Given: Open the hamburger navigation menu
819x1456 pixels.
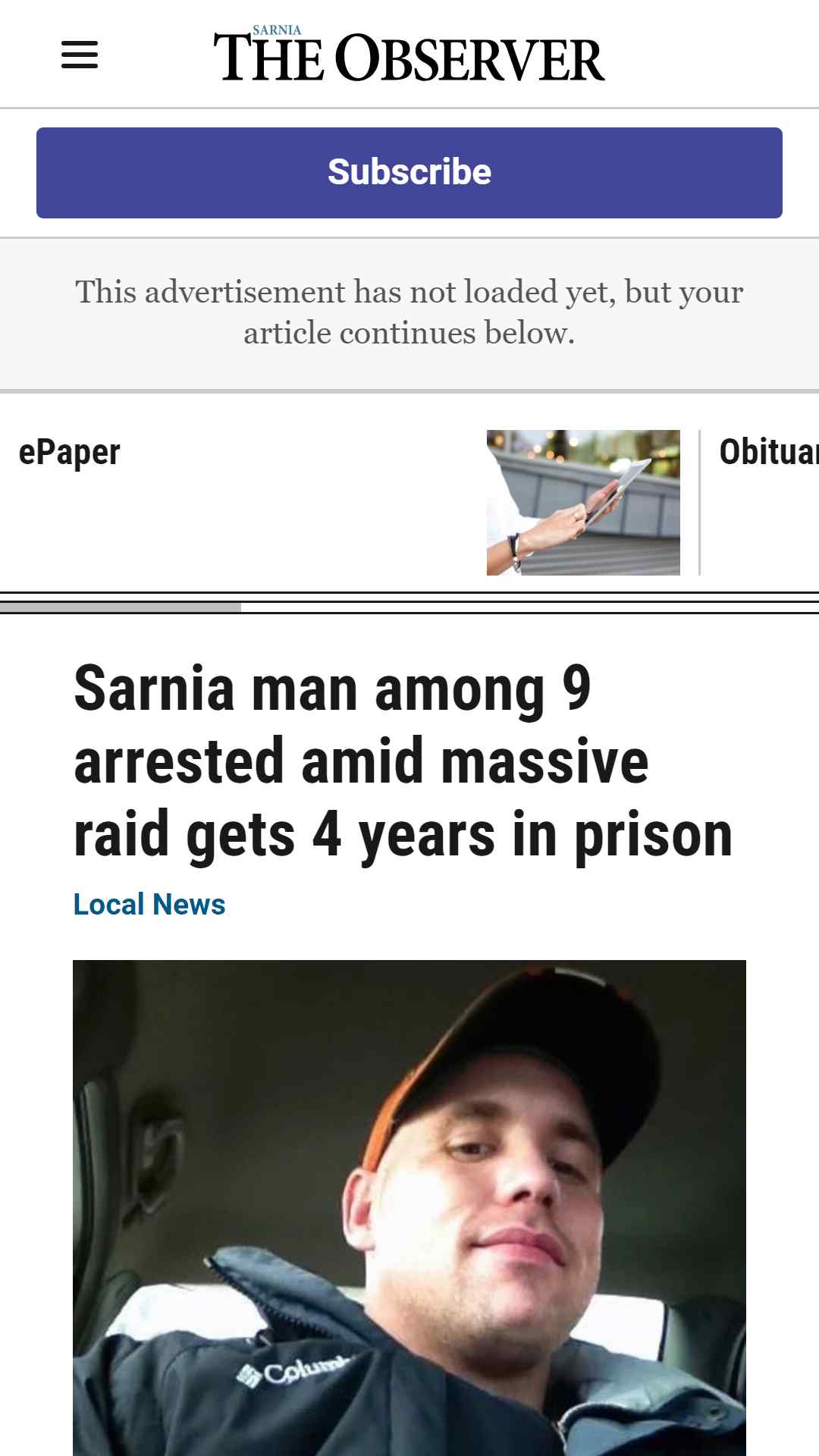Looking at the screenshot, I should [80, 55].
